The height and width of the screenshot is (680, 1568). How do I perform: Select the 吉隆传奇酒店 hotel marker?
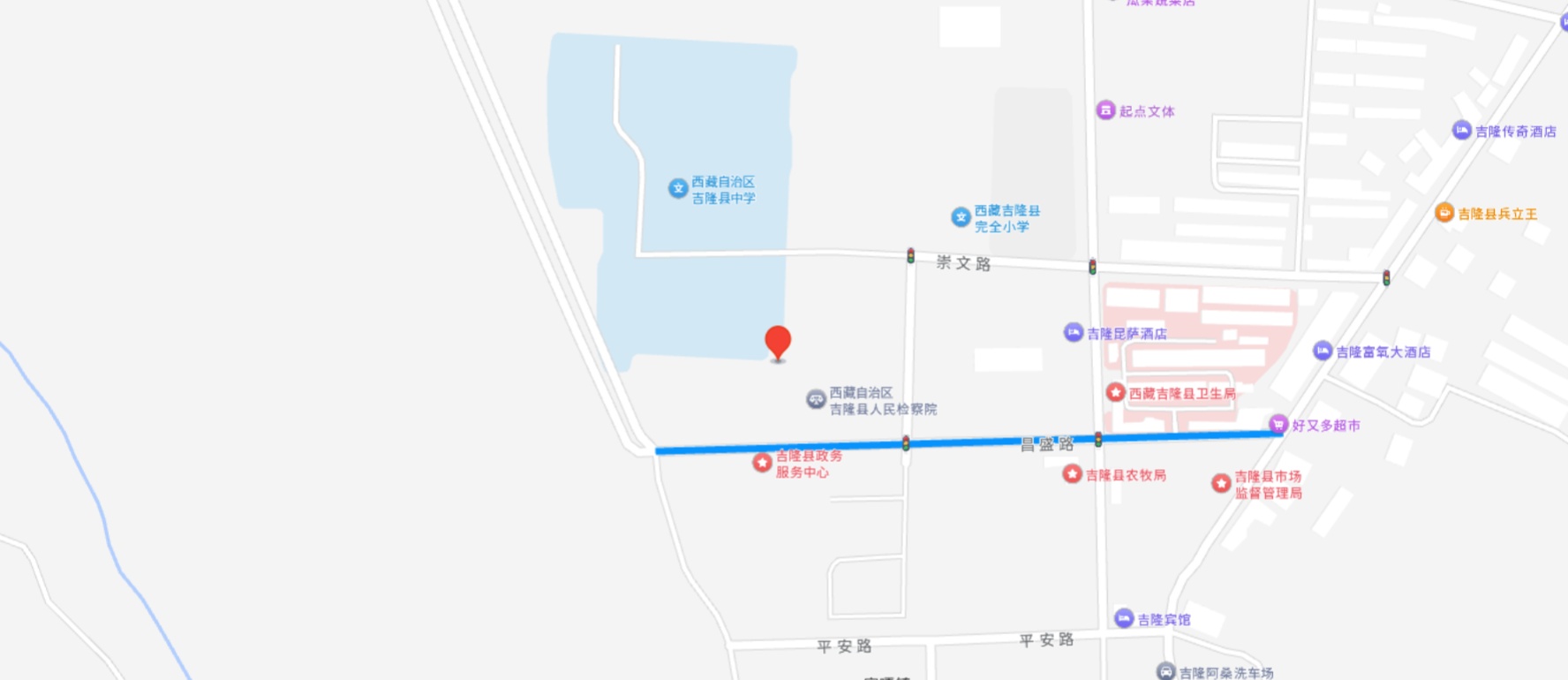(1462, 131)
